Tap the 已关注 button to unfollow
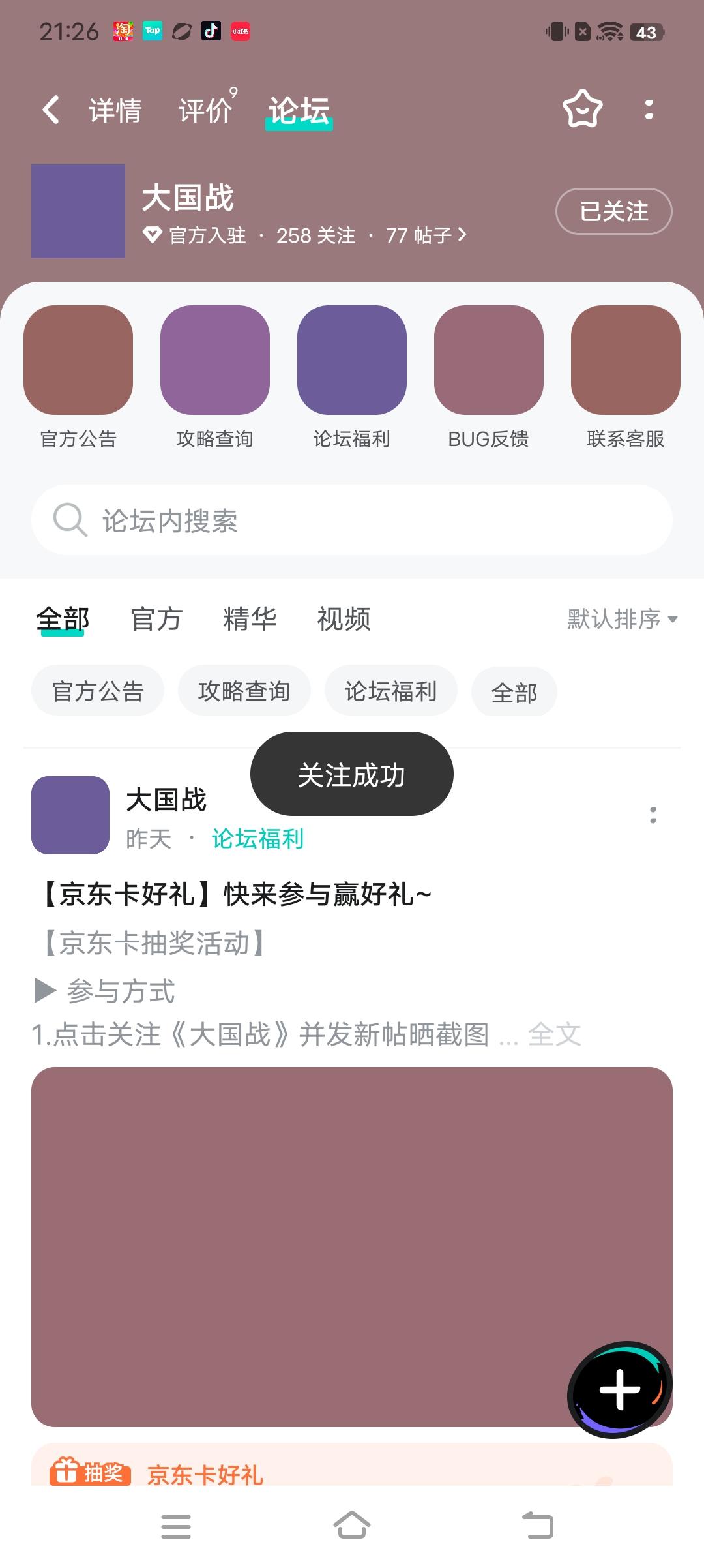704x1568 pixels. 613,211
